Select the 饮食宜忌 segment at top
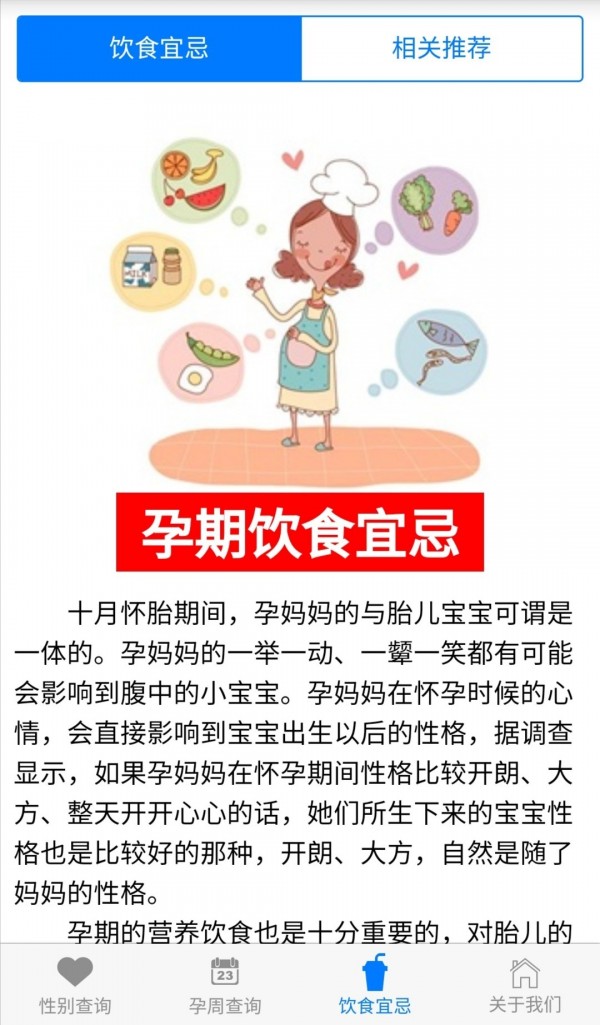This screenshot has height=1025, width=600. (x=159, y=48)
